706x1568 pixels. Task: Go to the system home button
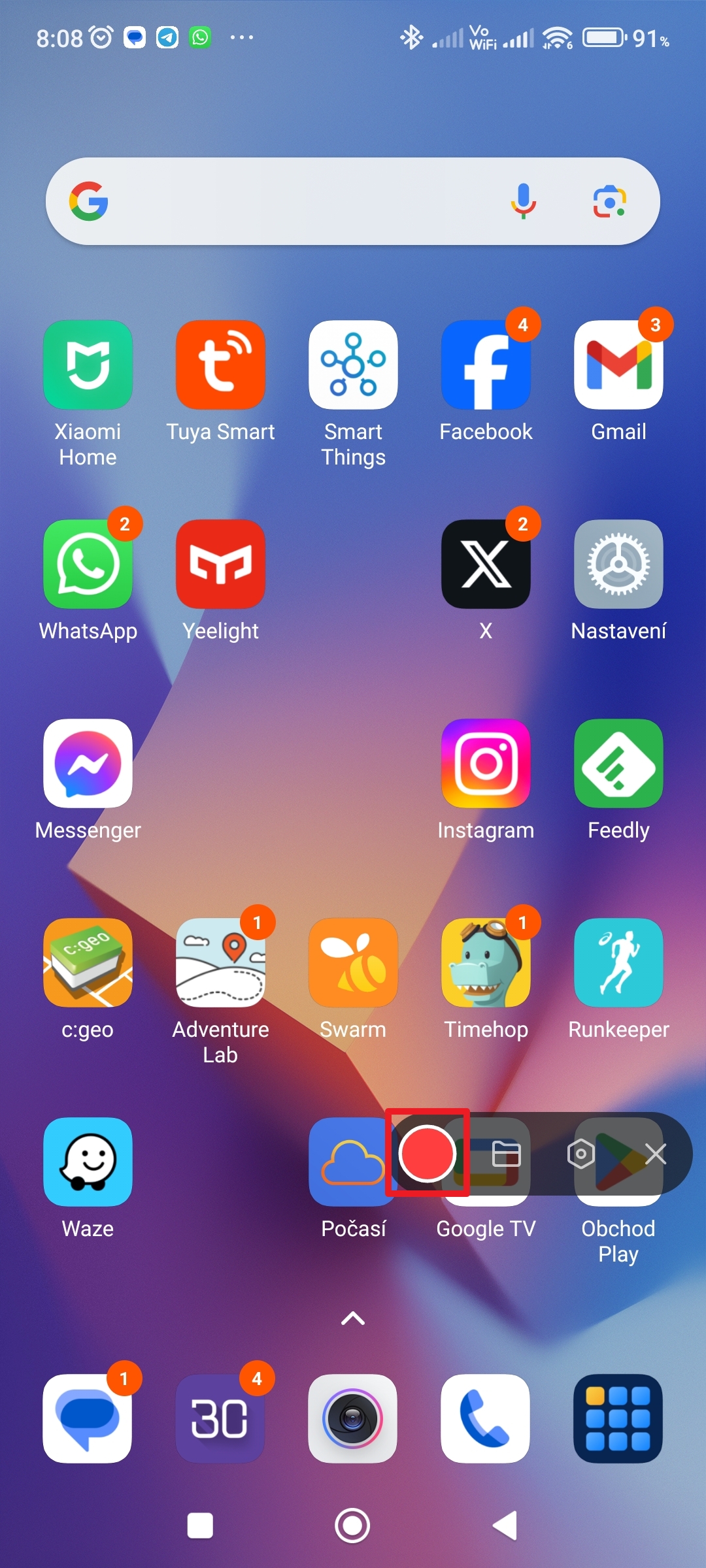352,1526
